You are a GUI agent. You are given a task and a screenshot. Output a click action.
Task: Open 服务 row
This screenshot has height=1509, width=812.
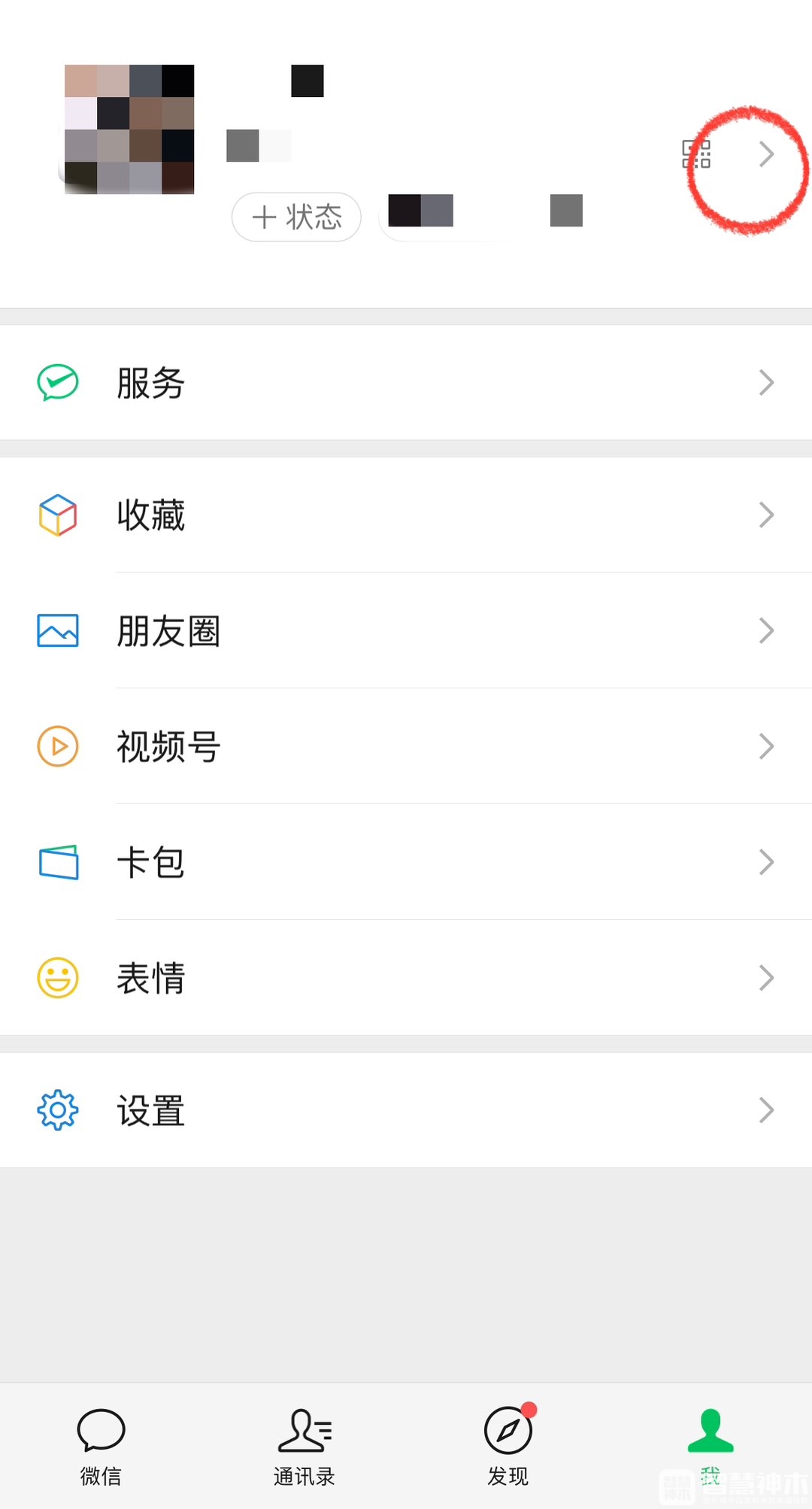[406, 383]
